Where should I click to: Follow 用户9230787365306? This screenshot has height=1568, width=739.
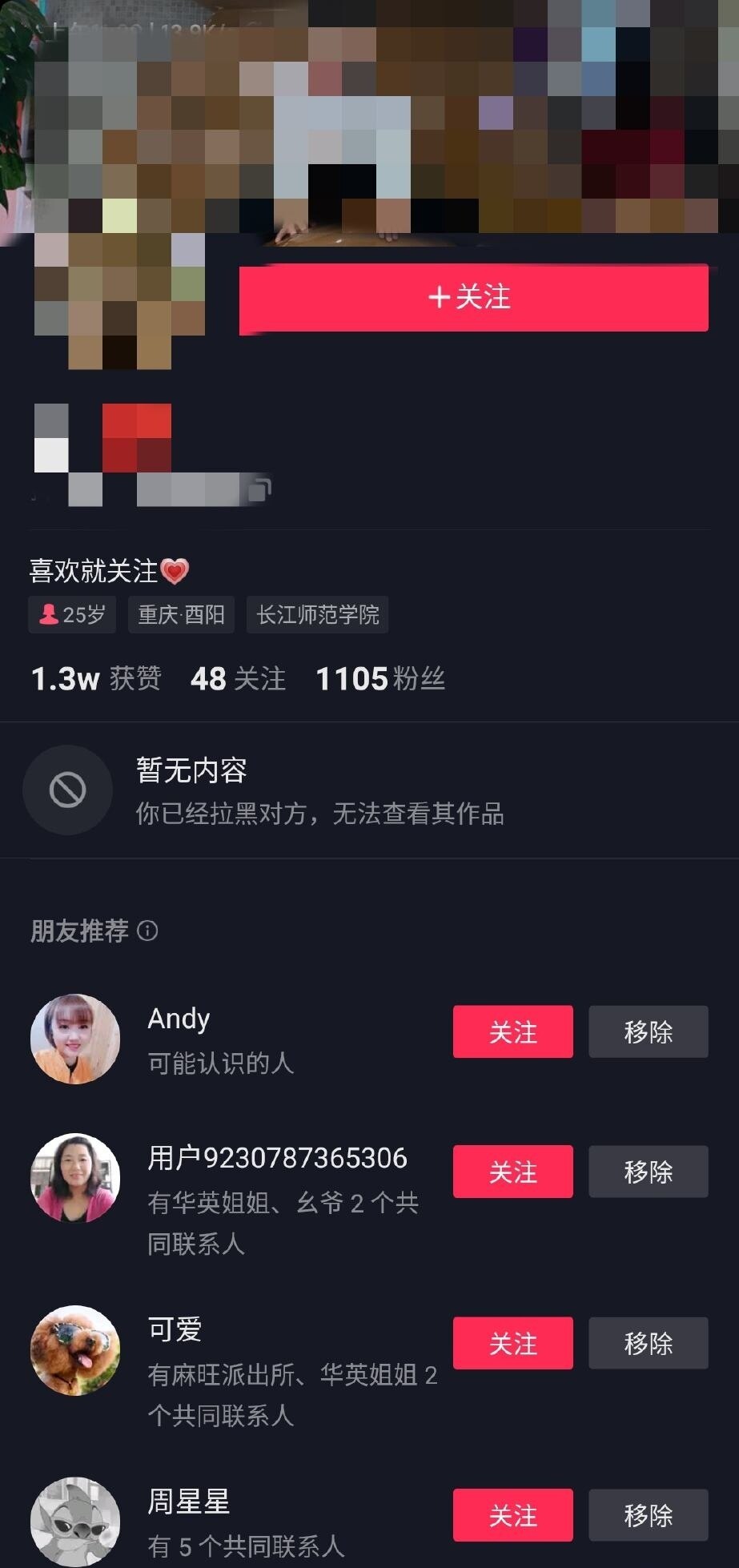(512, 1172)
